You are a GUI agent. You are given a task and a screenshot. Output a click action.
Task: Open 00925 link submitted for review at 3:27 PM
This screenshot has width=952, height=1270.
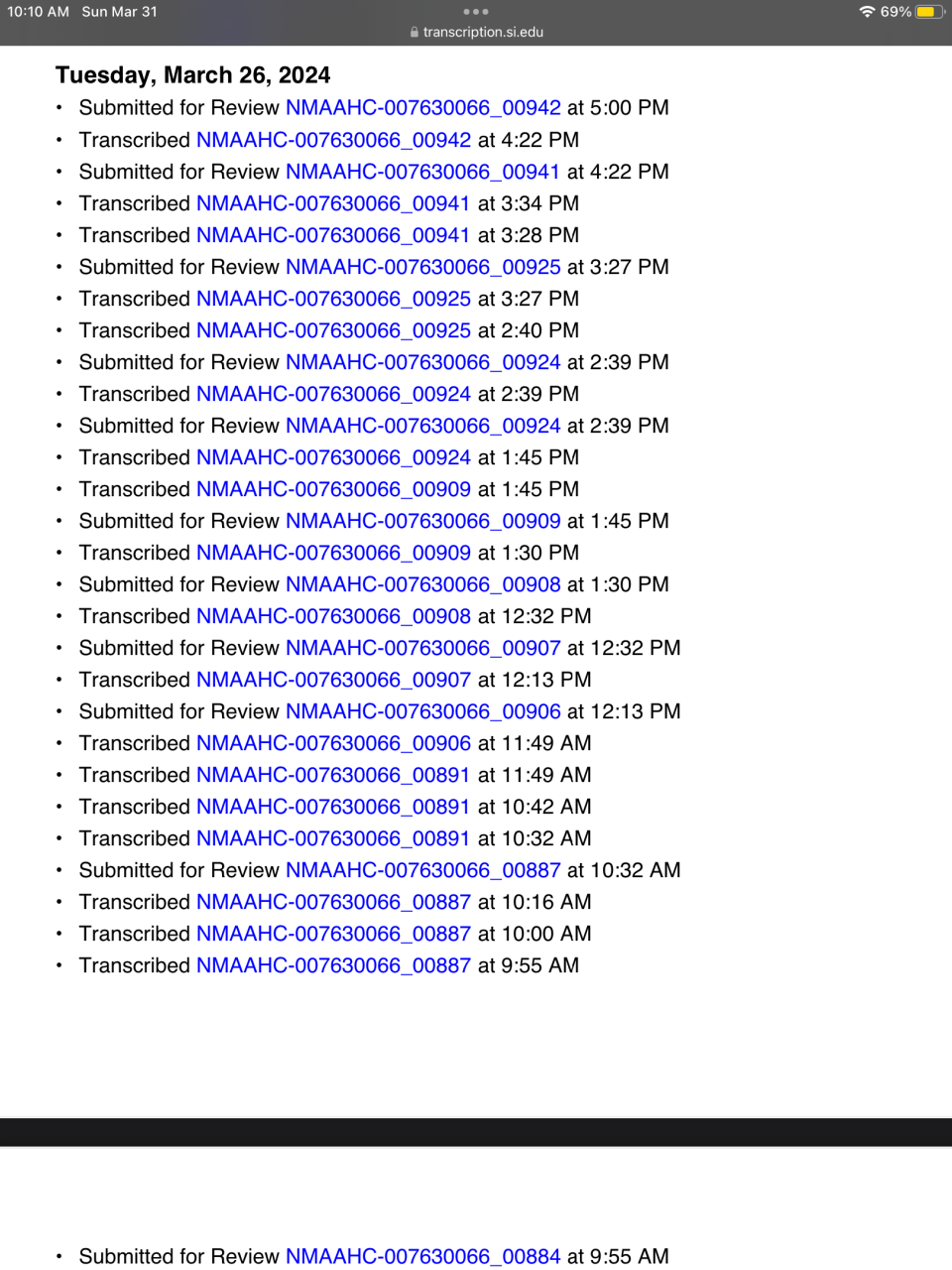click(x=422, y=267)
